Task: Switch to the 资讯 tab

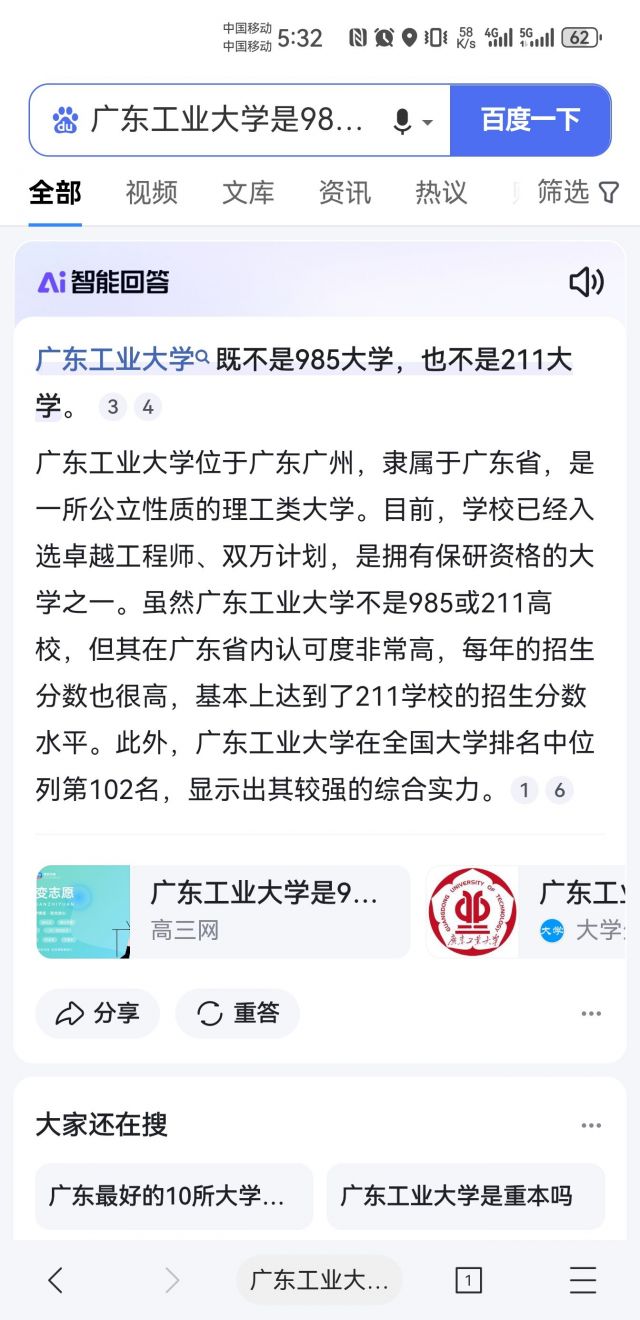Action: [x=344, y=192]
